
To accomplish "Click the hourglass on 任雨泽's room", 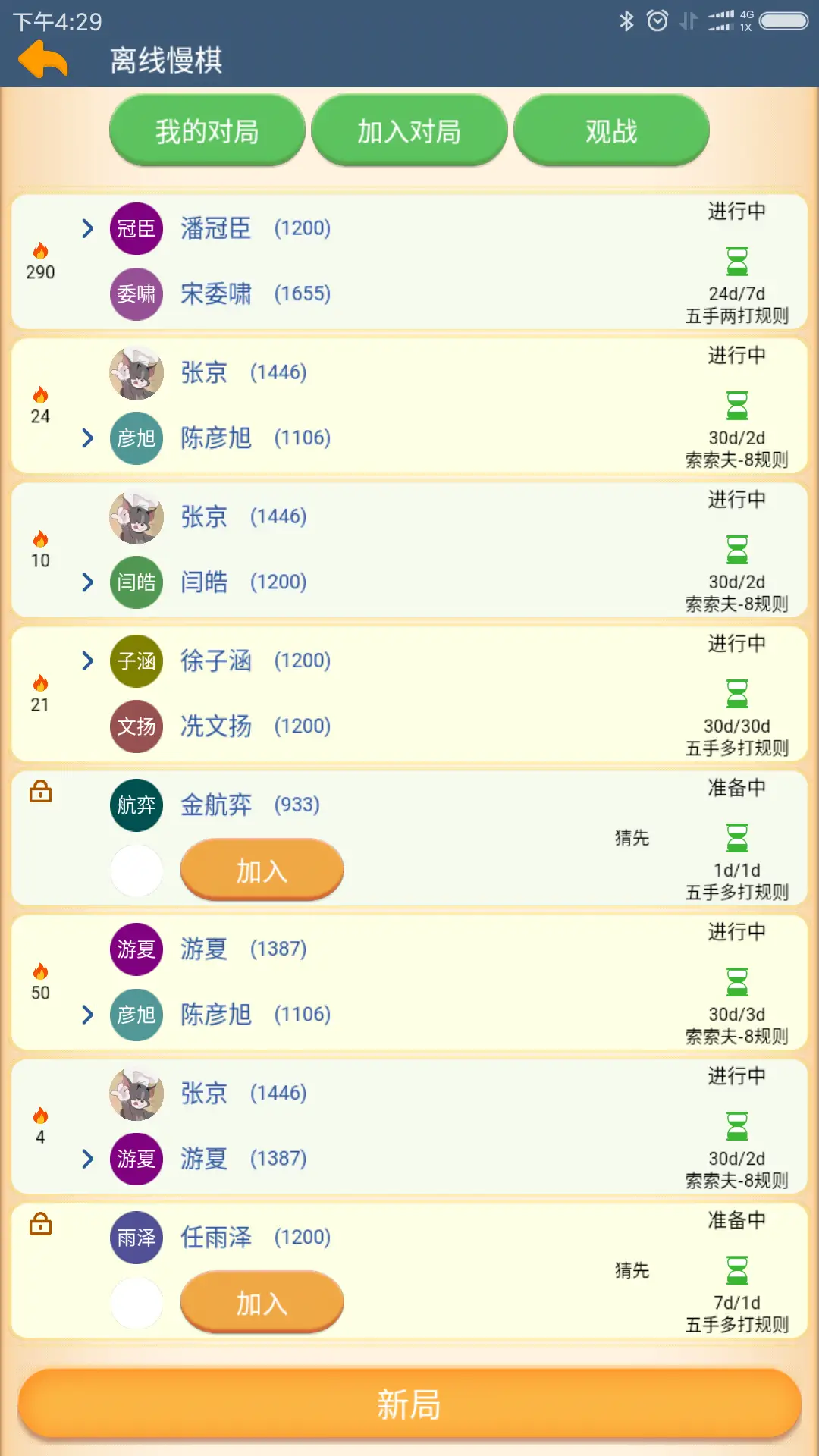I will click(736, 1269).
